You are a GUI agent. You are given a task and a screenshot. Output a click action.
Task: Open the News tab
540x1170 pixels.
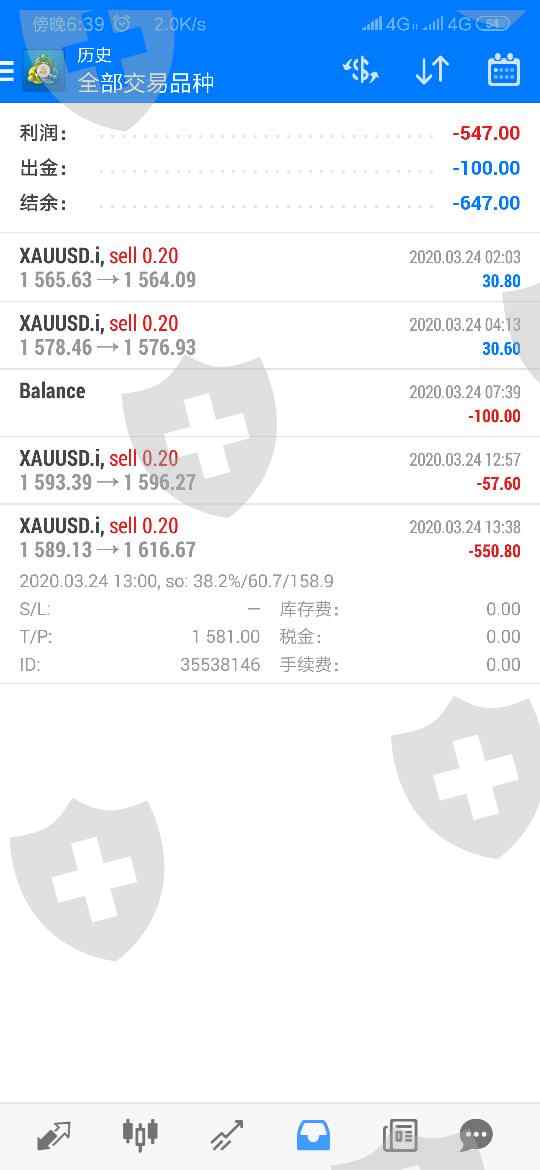(400, 1136)
